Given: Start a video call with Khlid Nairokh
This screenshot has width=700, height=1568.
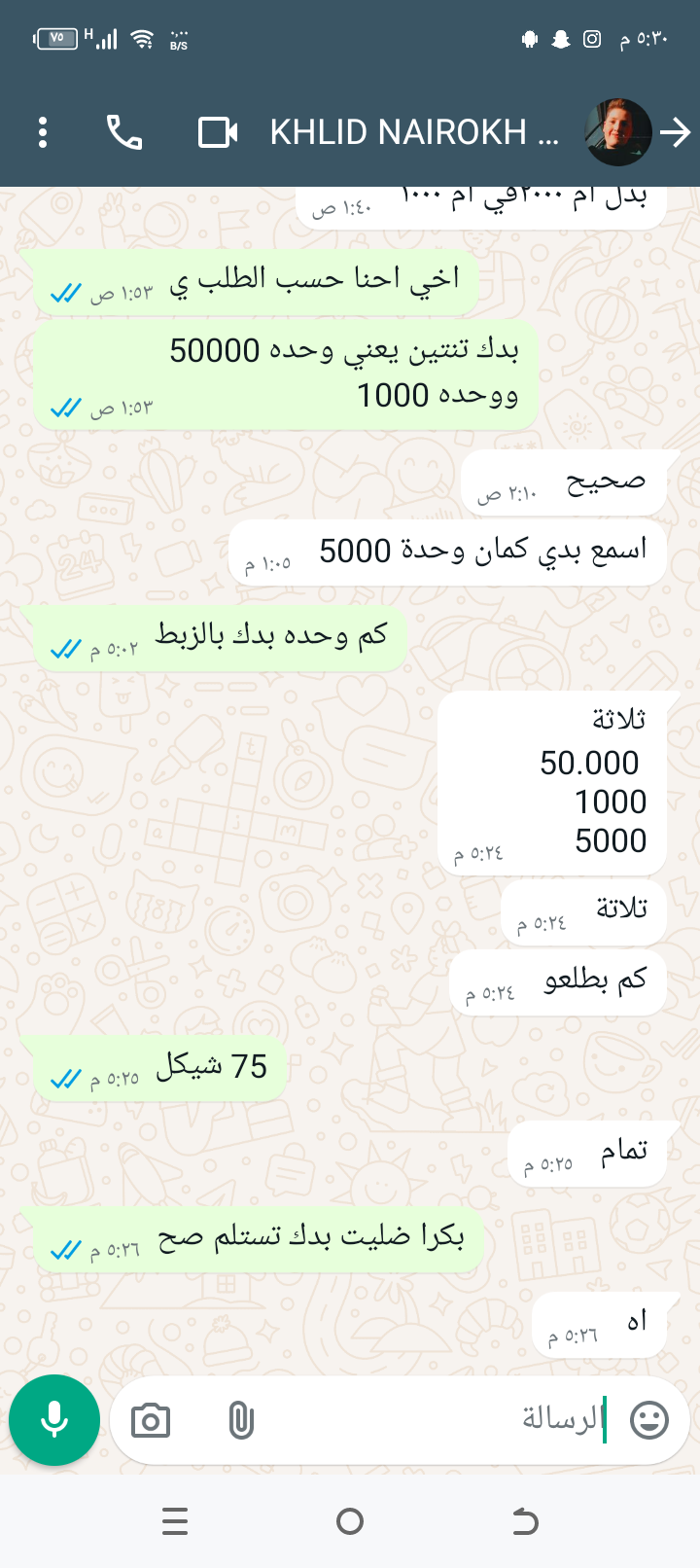Looking at the screenshot, I should click(218, 132).
